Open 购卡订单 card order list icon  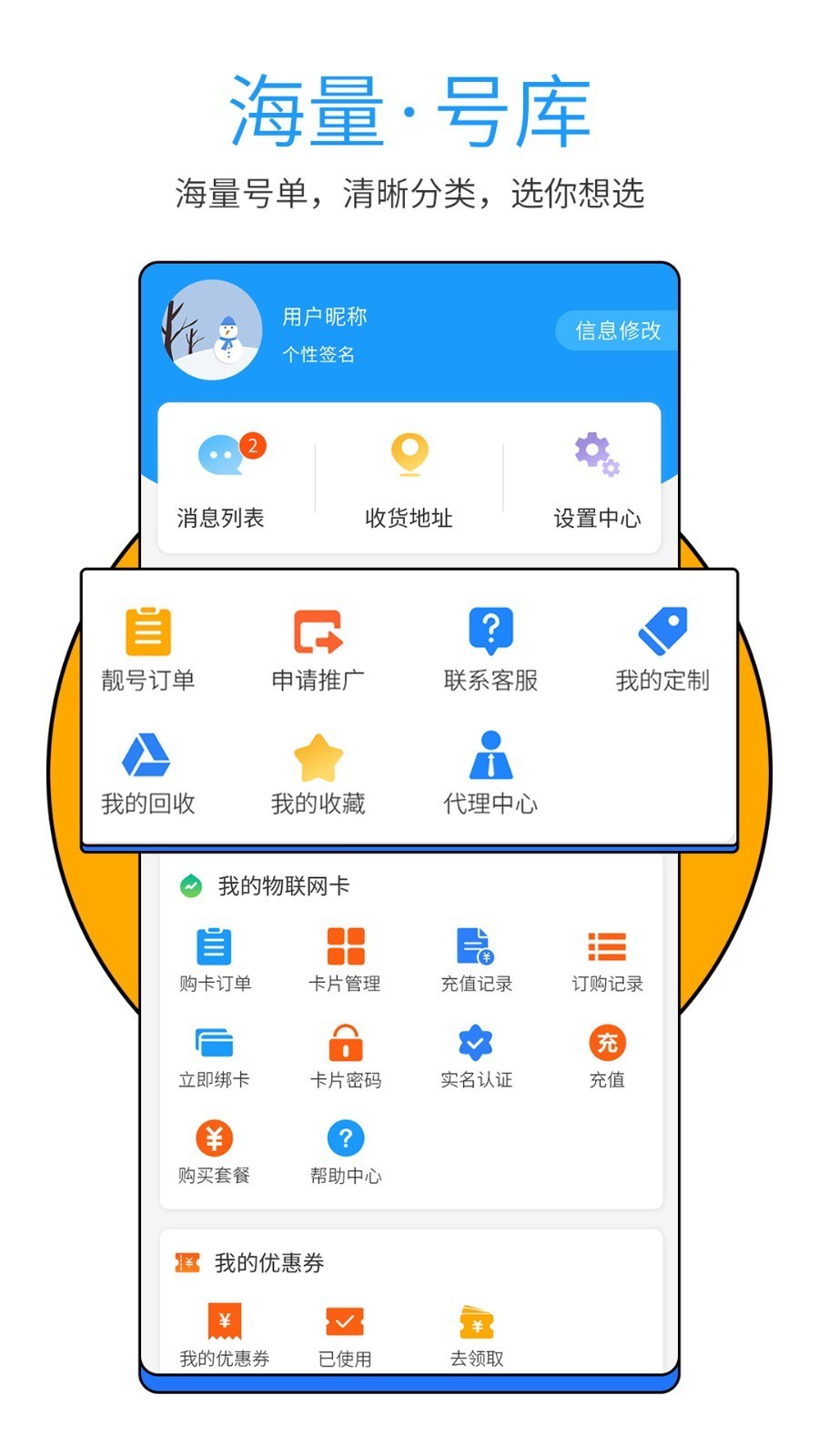click(x=215, y=946)
